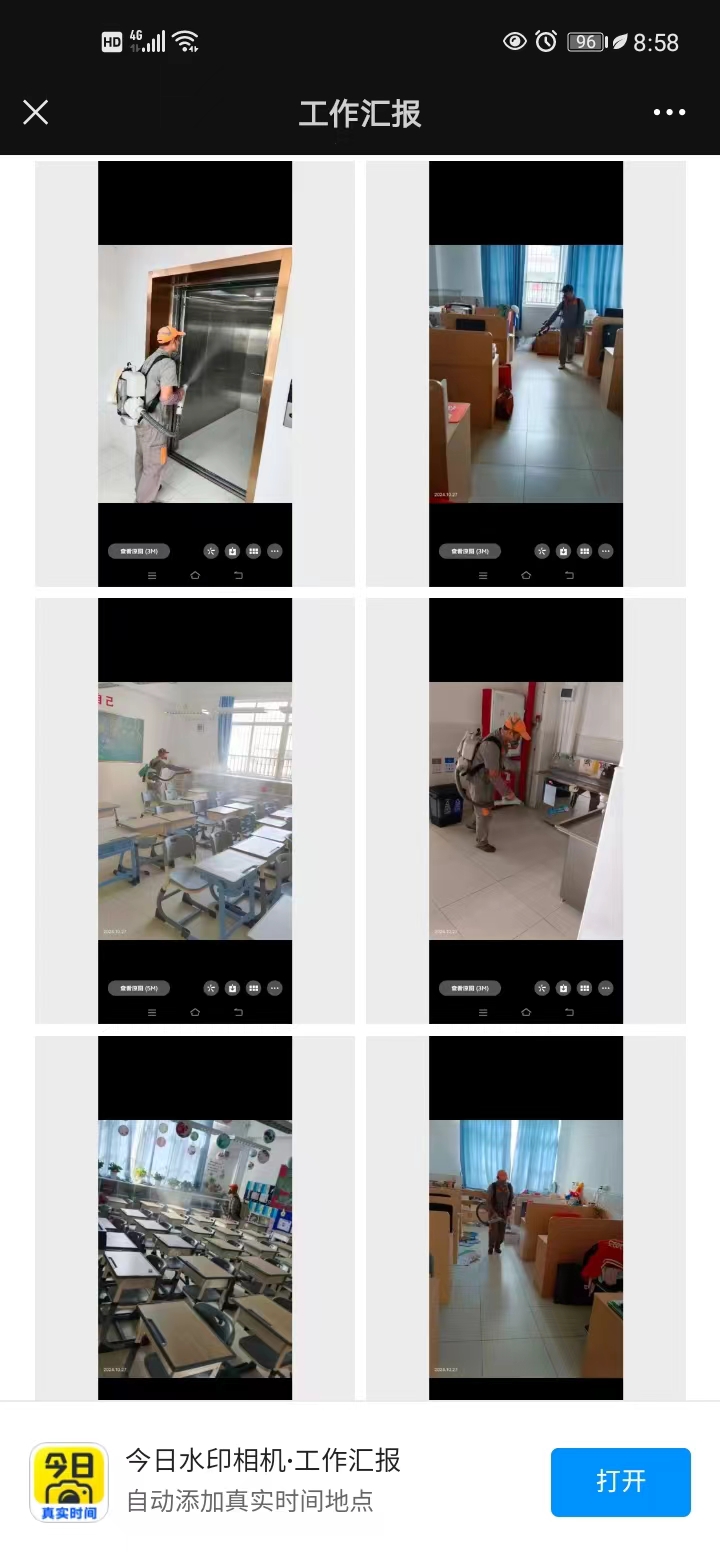This screenshot has height=1560, width=720.
Task: Open the photo of the worker spraying the elevator
Action: point(195,373)
